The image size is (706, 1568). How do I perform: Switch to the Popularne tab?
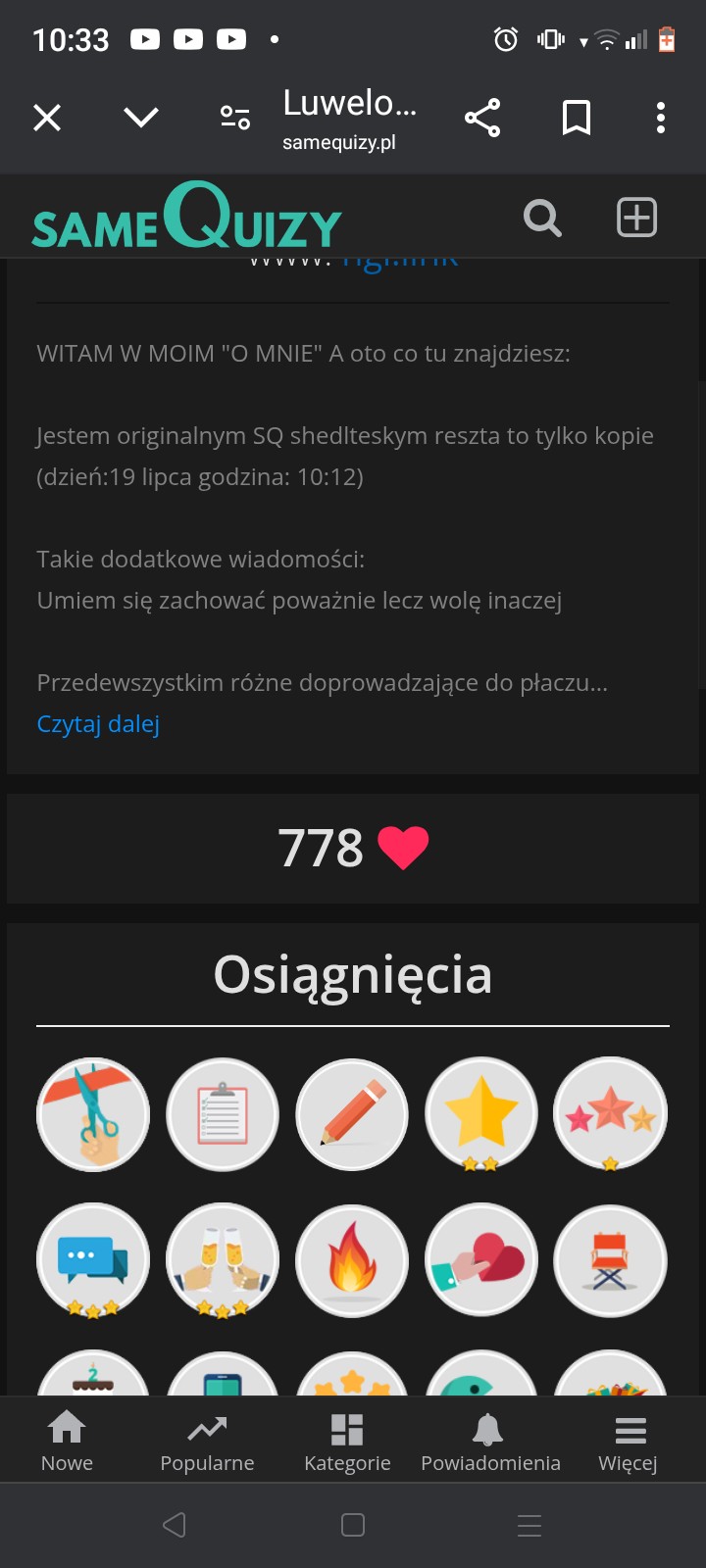[x=207, y=1441]
